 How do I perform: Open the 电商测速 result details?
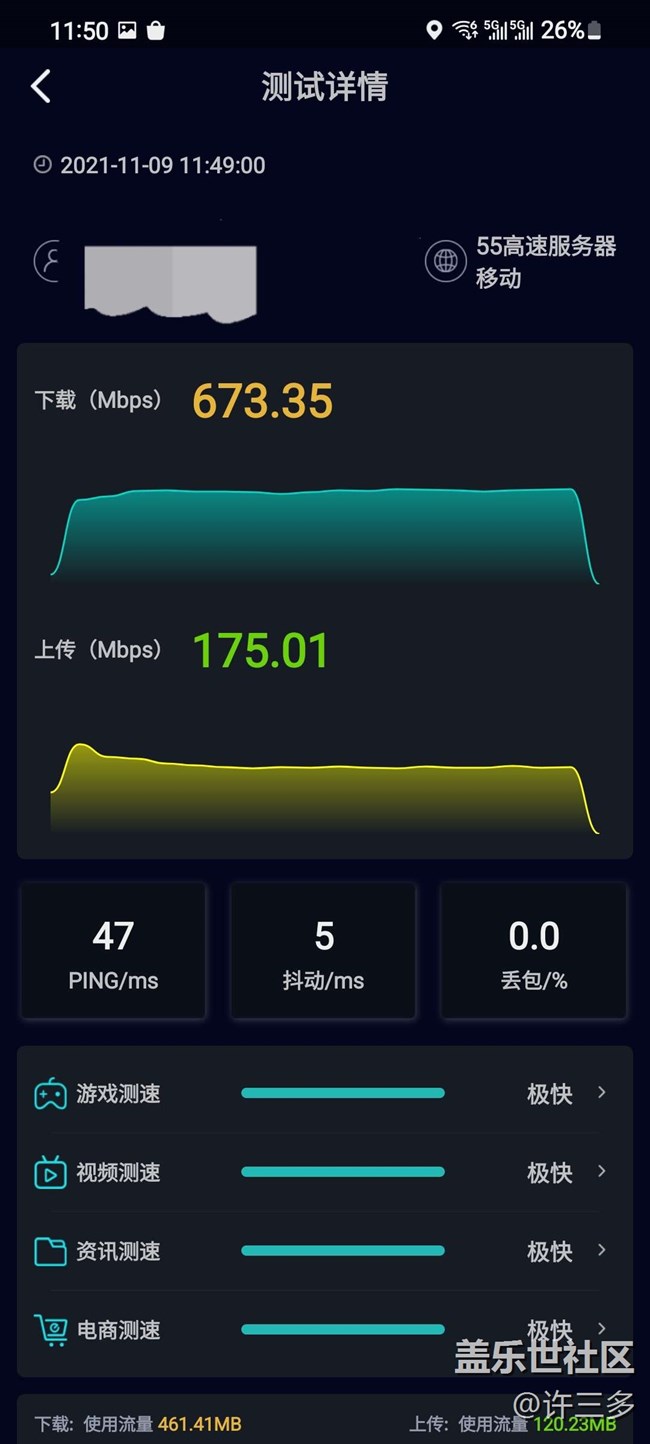(x=324, y=1329)
